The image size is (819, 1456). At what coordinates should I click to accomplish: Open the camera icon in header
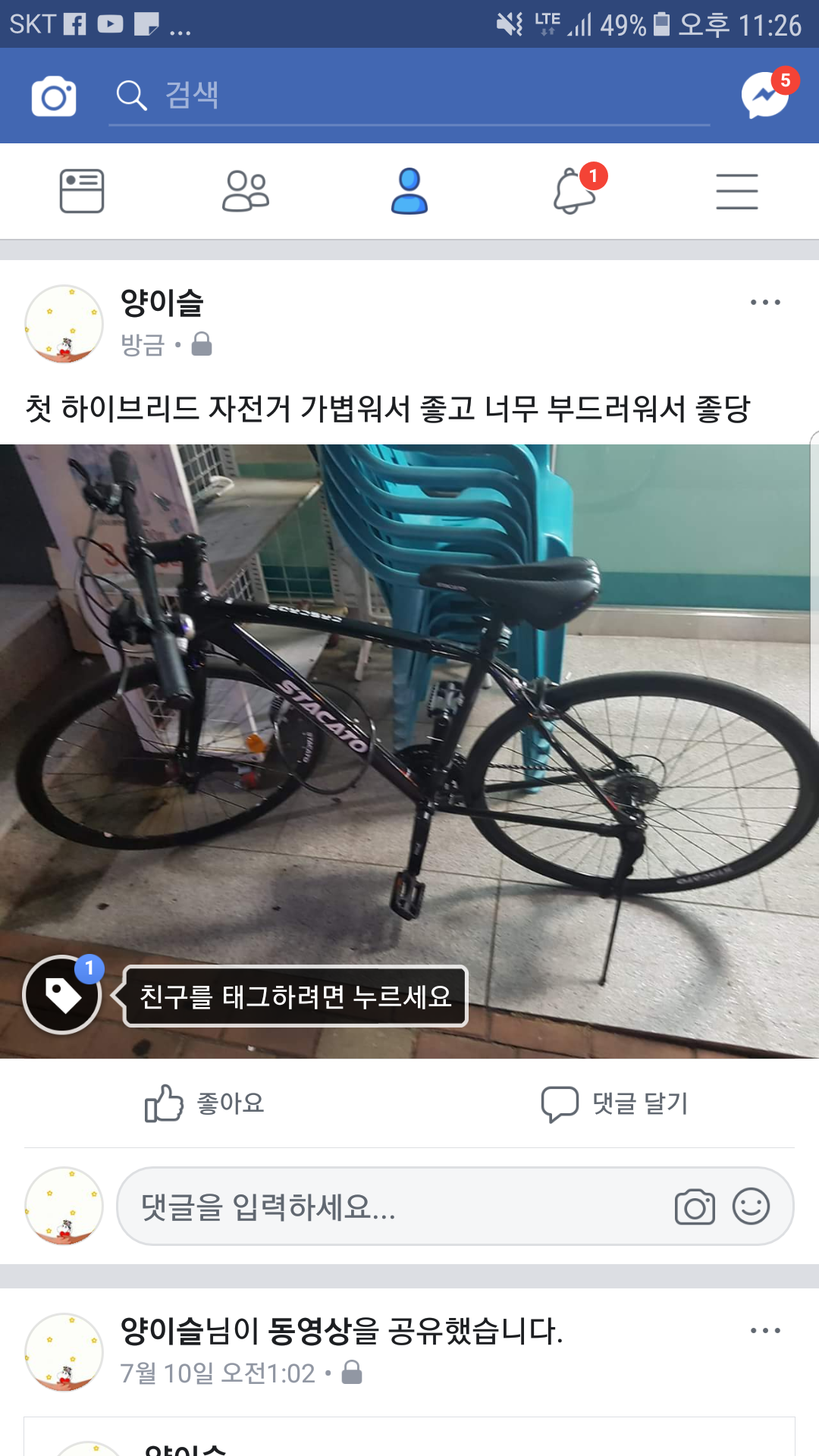click(x=54, y=96)
